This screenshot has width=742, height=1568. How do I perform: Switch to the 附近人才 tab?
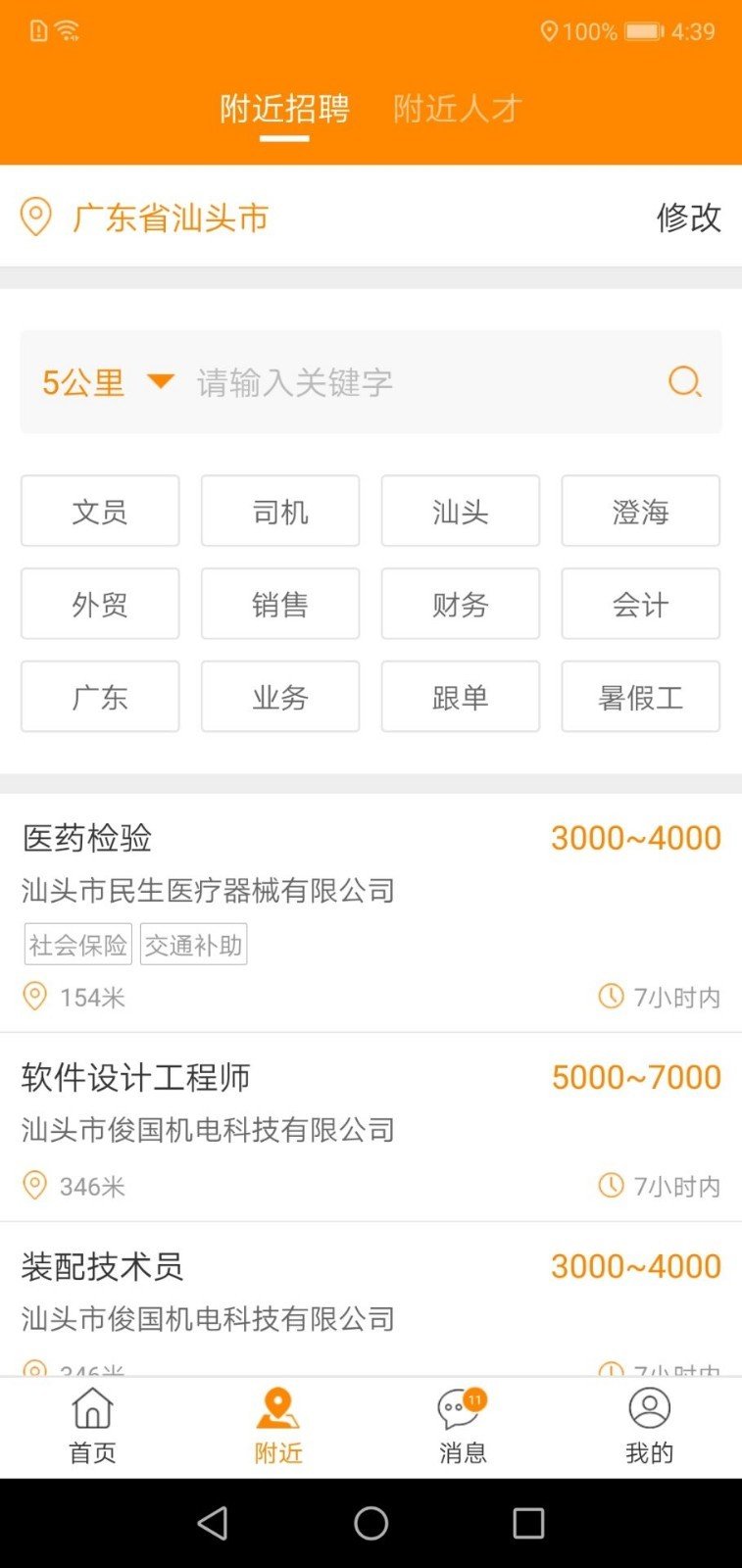(x=457, y=109)
